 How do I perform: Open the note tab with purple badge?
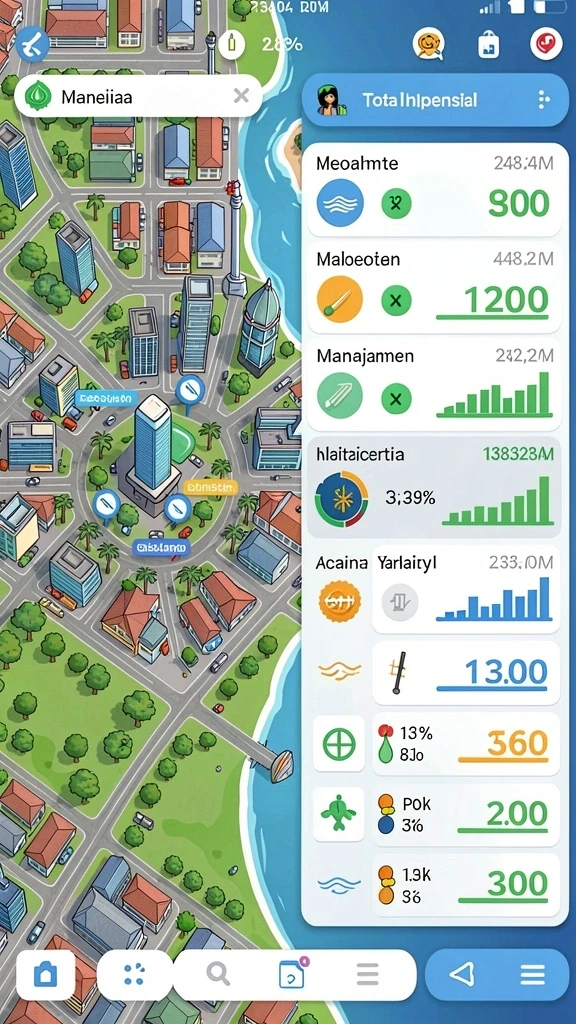(x=292, y=975)
